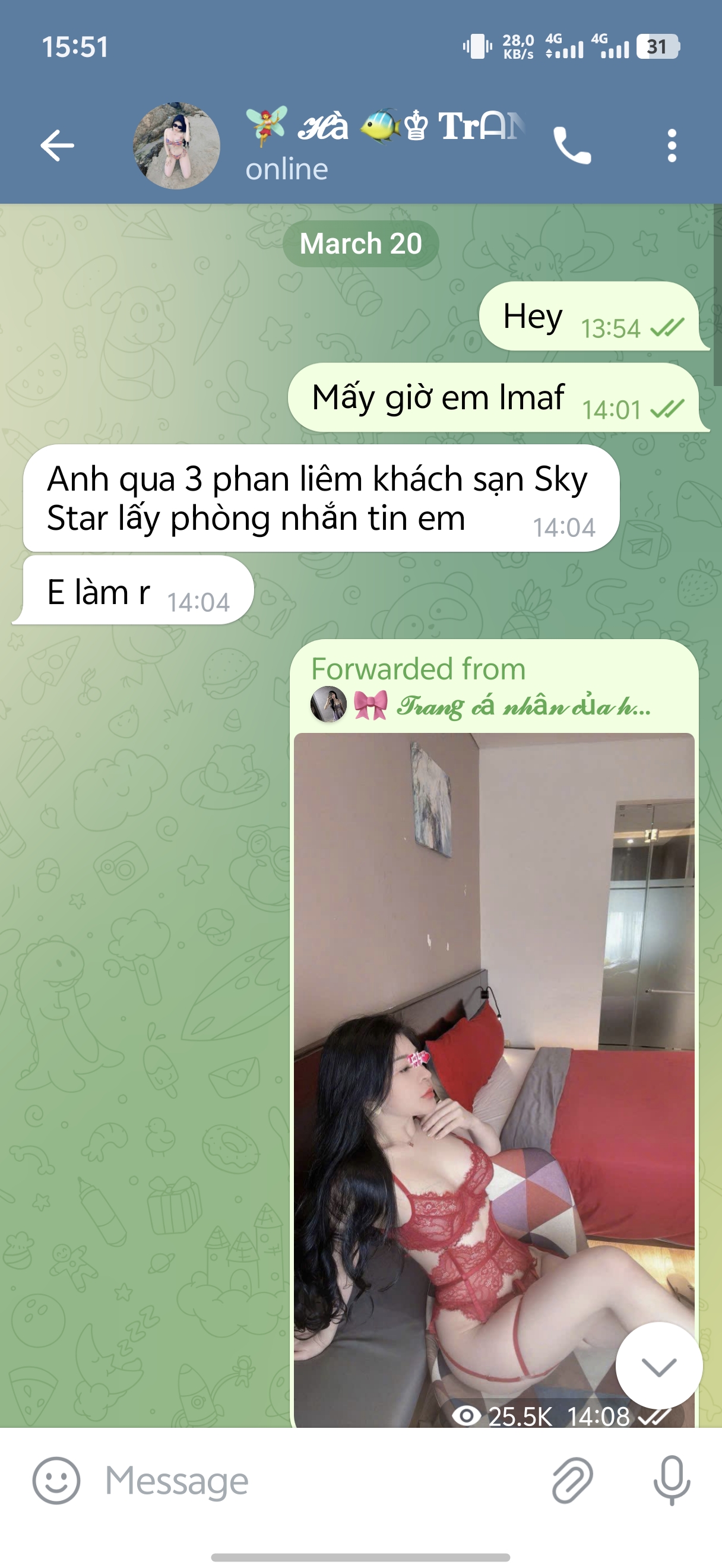Screen dimensions: 722x1568
Task: Start a voice call with this contact
Action: pos(571,146)
